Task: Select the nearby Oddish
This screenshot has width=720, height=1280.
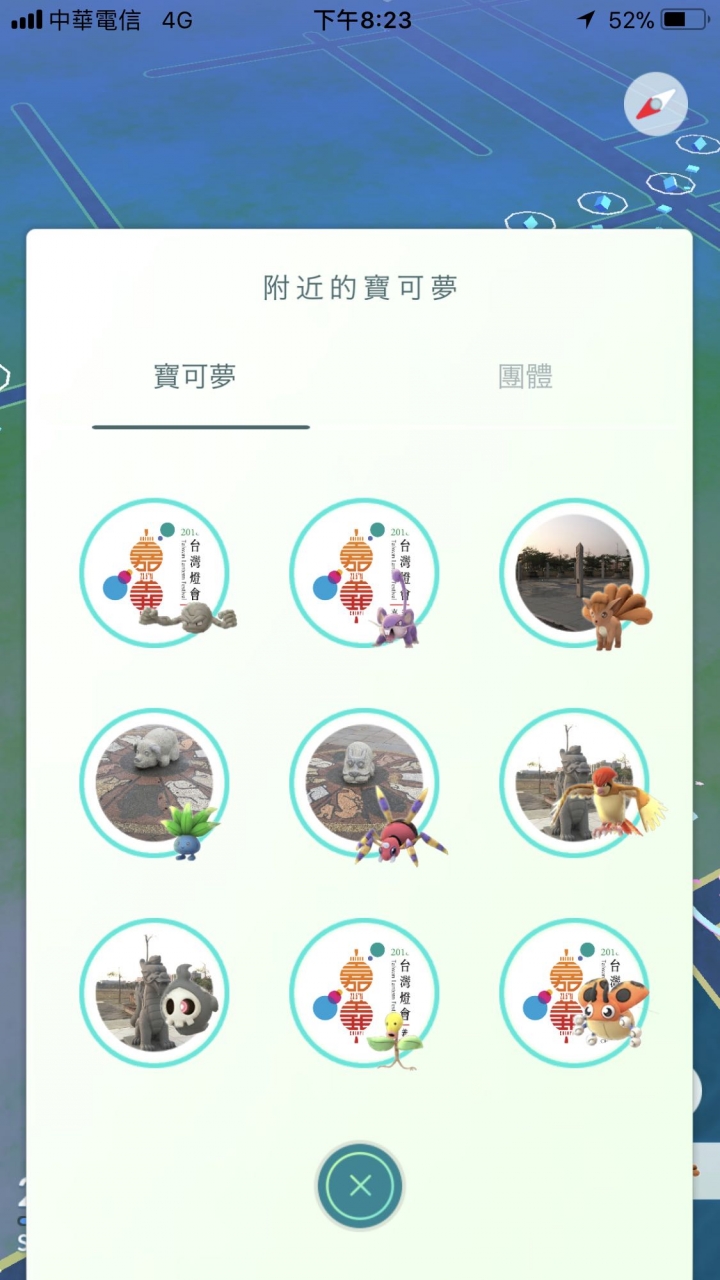Action: pos(155,784)
